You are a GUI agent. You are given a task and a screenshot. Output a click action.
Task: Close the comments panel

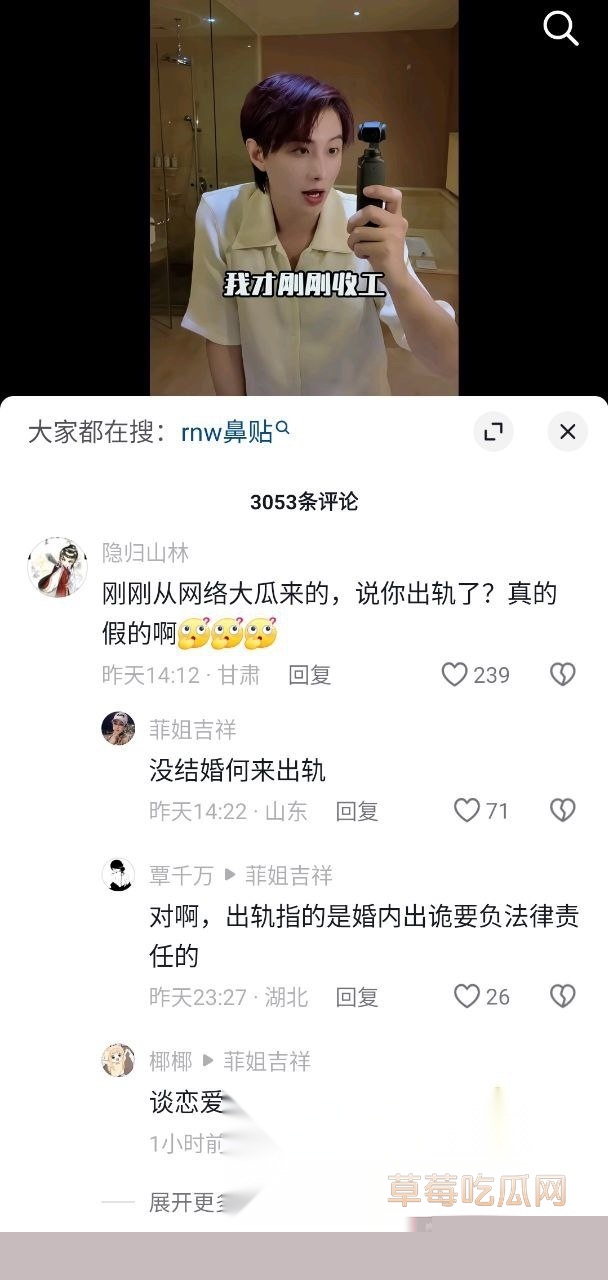pos(567,432)
